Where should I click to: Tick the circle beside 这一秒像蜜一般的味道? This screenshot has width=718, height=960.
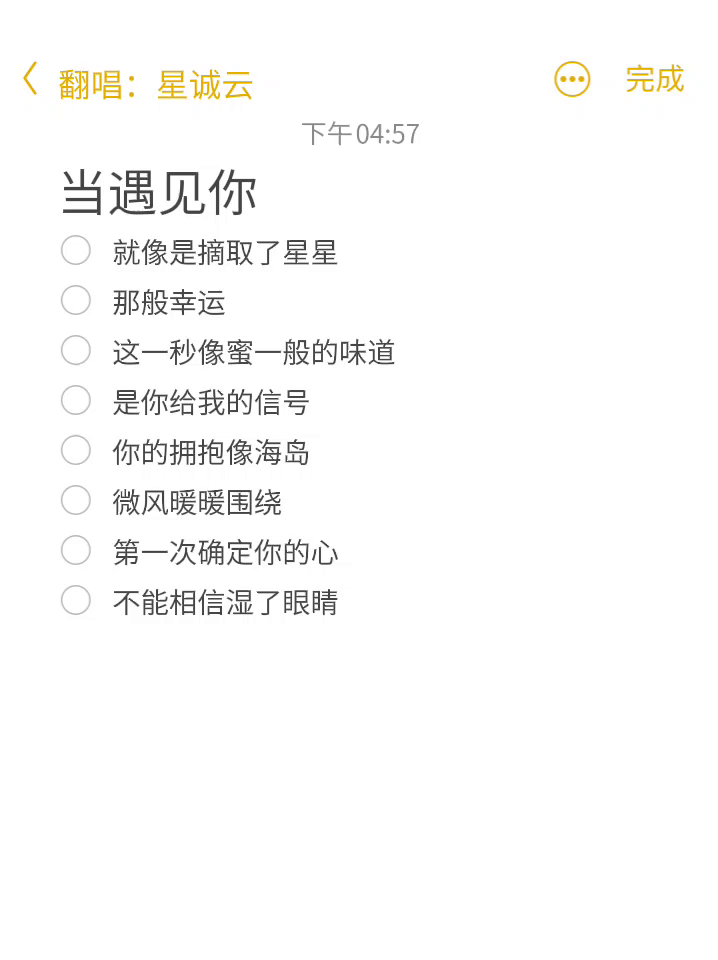tap(76, 350)
